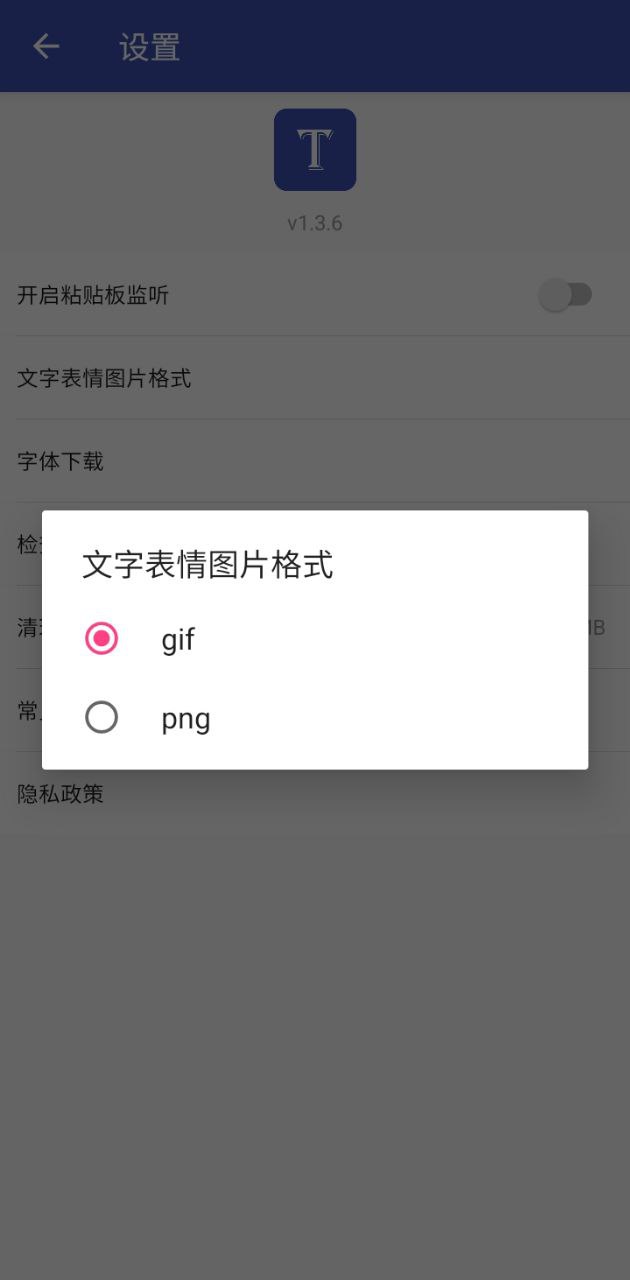The width and height of the screenshot is (630, 1280).
Task: Open the 字体下载 row
Action: click(x=315, y=461)
